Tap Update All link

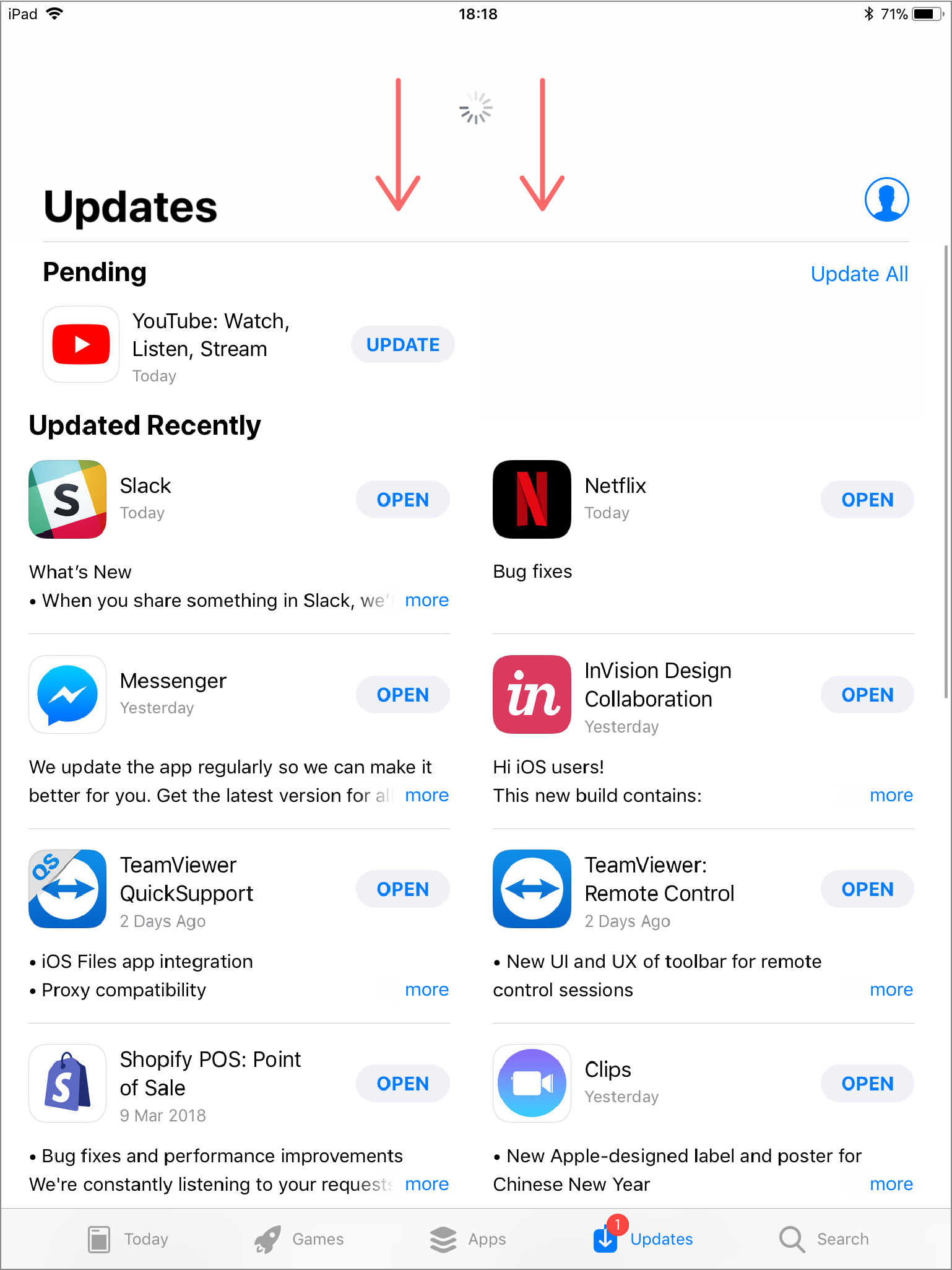[x=859, y=274]
